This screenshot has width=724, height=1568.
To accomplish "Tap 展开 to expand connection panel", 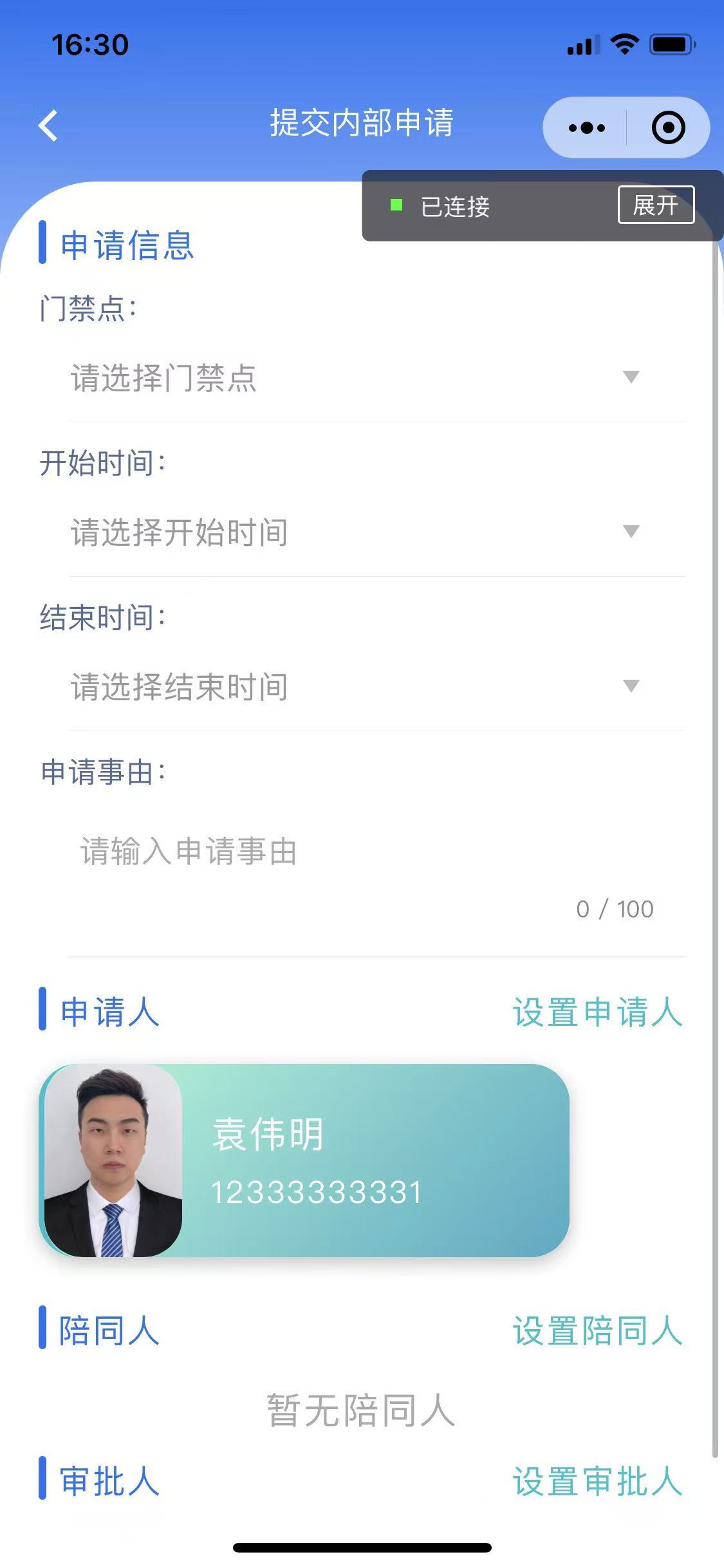I will coord(655,205).
